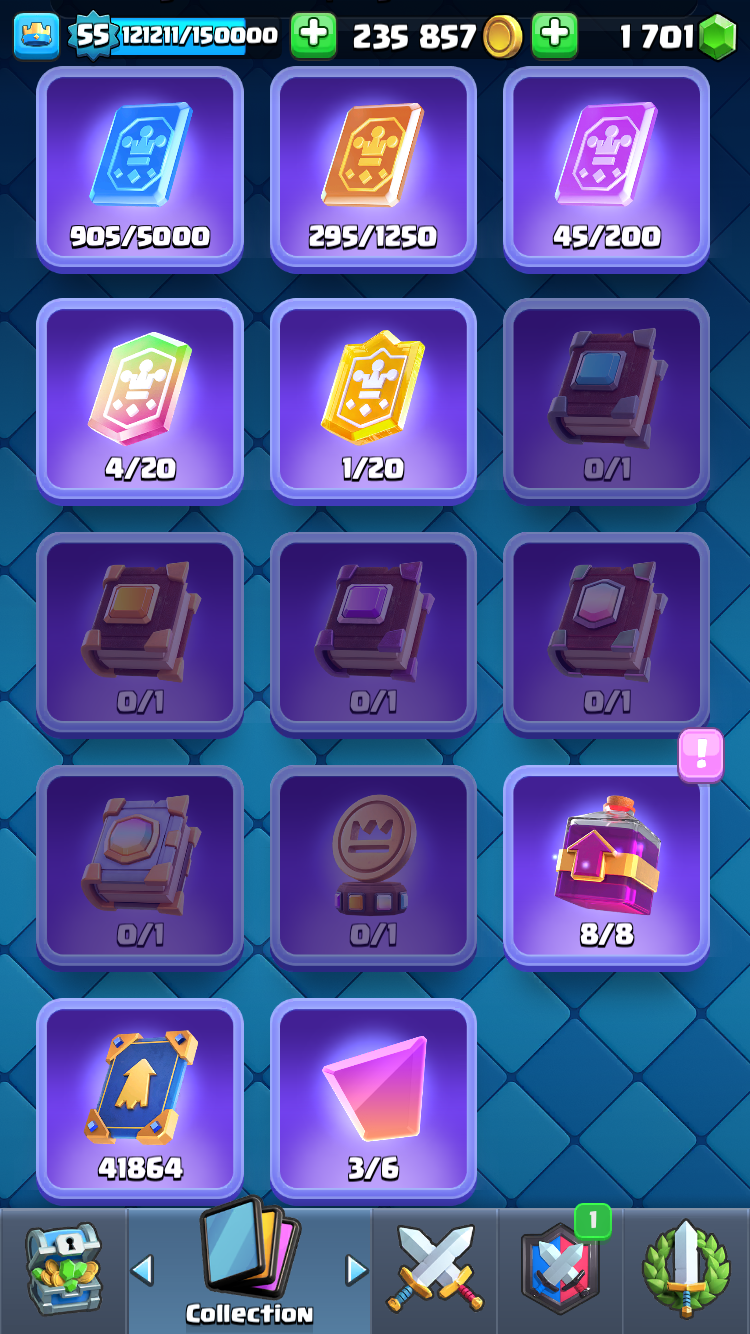
Task: Switch to the Shop chest tab
Action: pyautogui.click(x=63, y=1270)
